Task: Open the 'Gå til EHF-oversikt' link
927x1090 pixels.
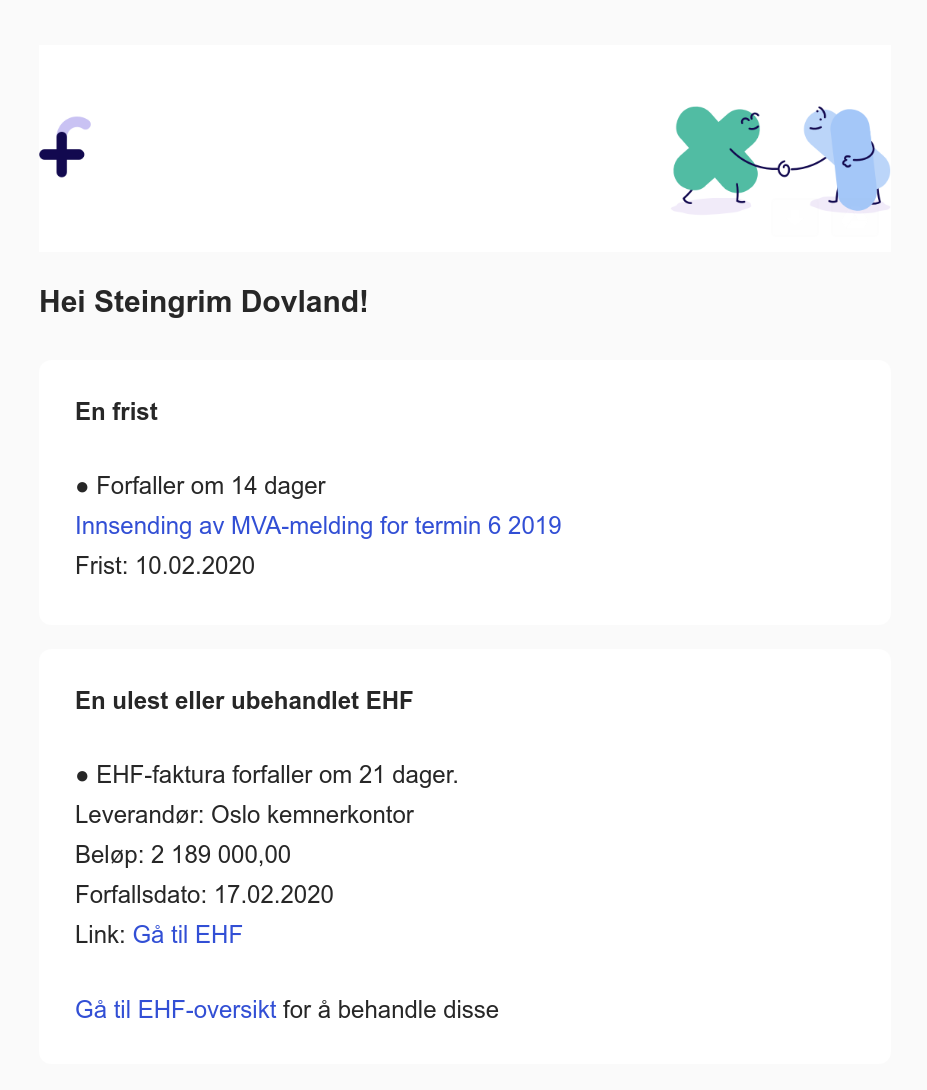Action: tap(175, 1010)
